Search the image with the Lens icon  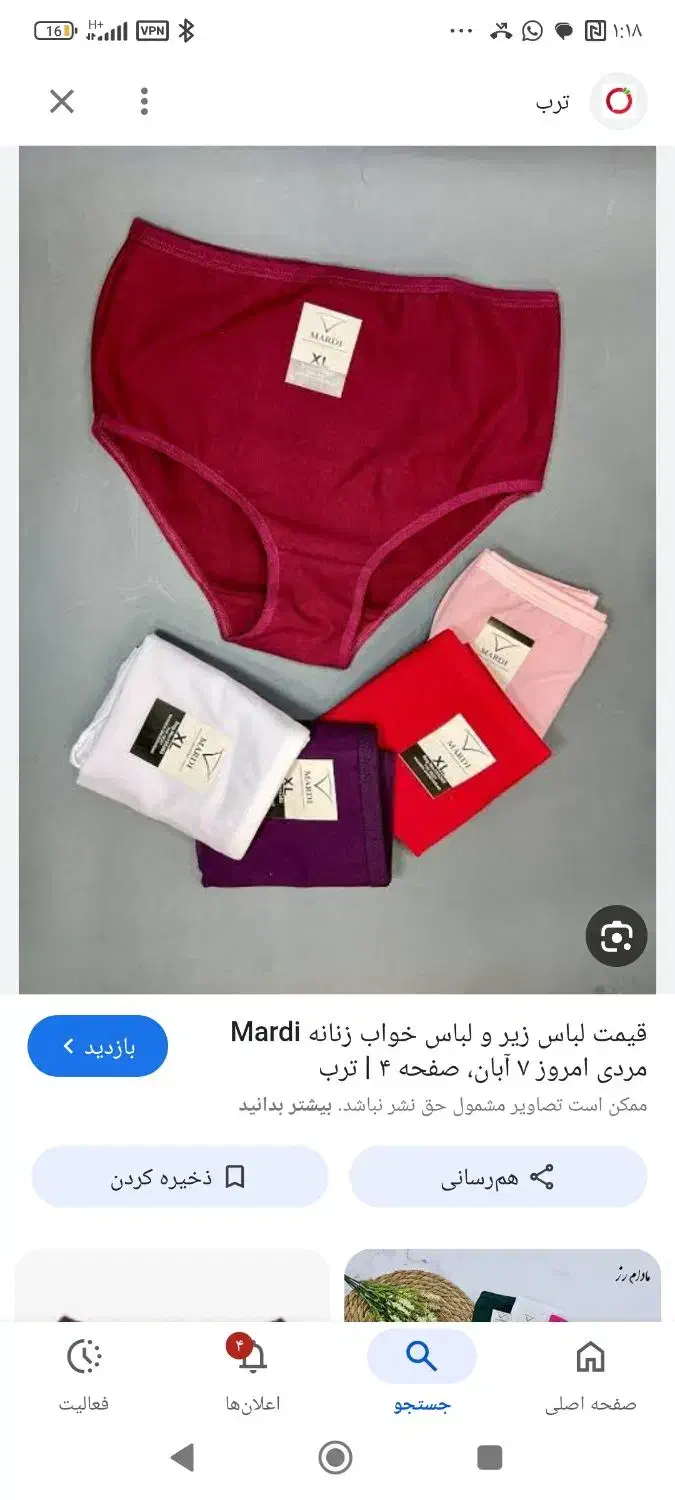click(616, 936)
